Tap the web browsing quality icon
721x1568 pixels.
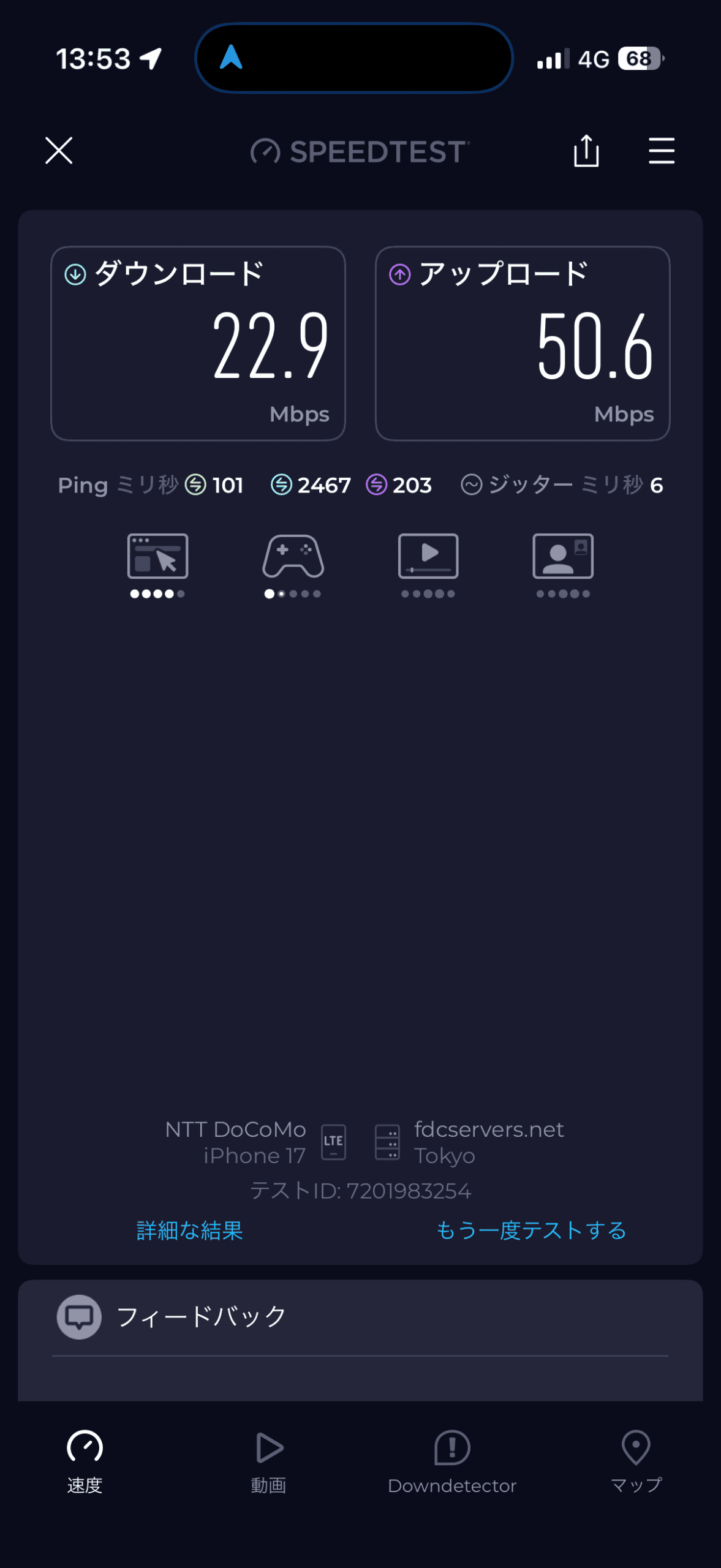coord(157,556)
